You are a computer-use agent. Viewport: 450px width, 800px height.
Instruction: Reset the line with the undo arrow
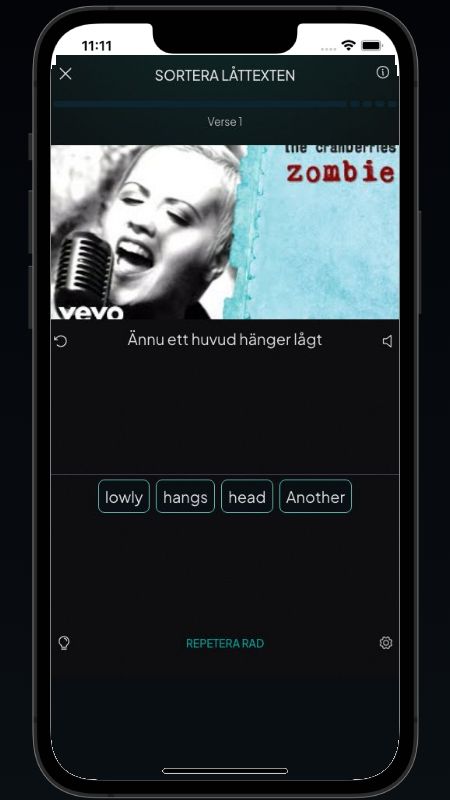[x=61, y=341]
